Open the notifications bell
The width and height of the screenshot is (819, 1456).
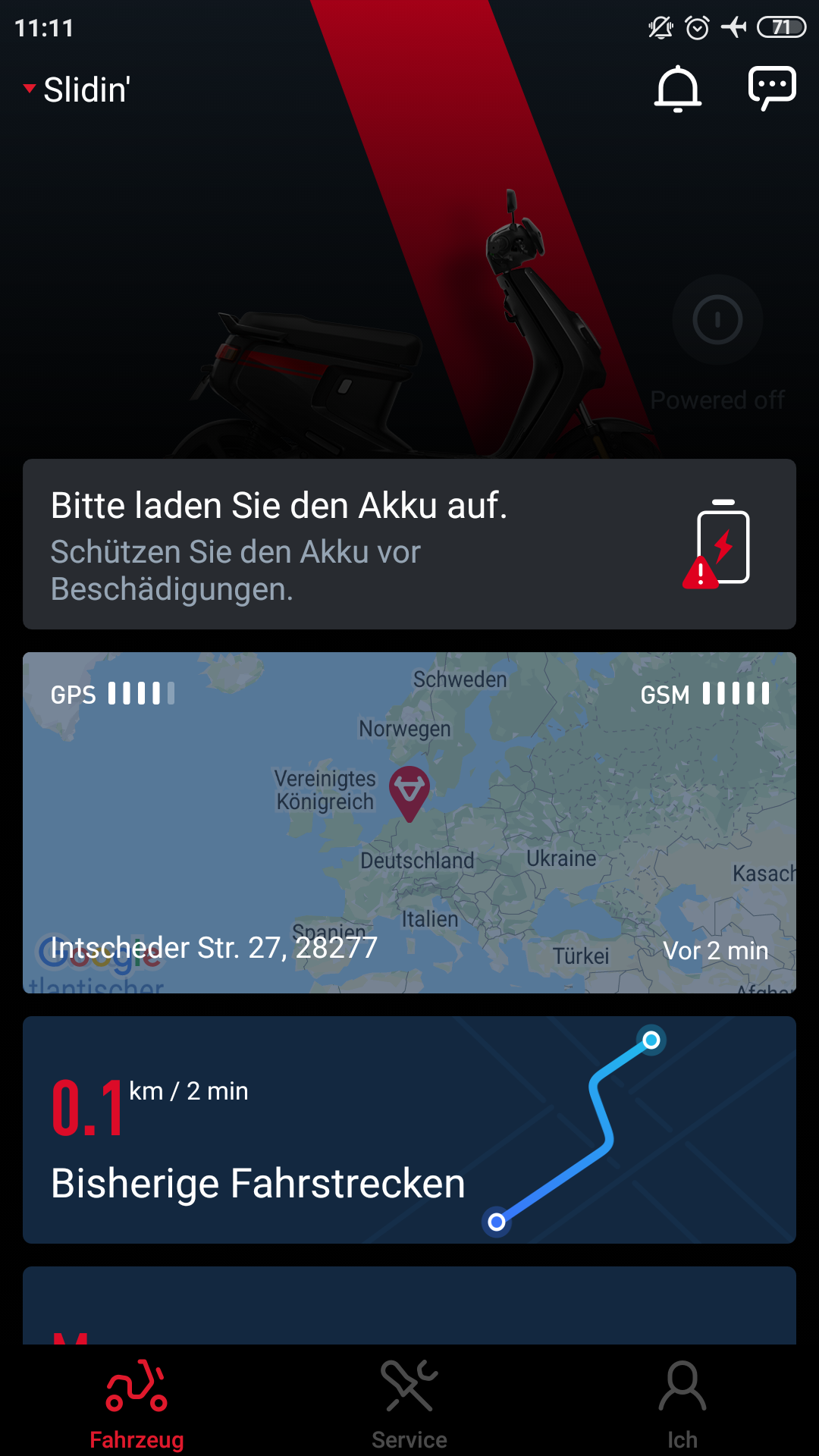point(677,89)
